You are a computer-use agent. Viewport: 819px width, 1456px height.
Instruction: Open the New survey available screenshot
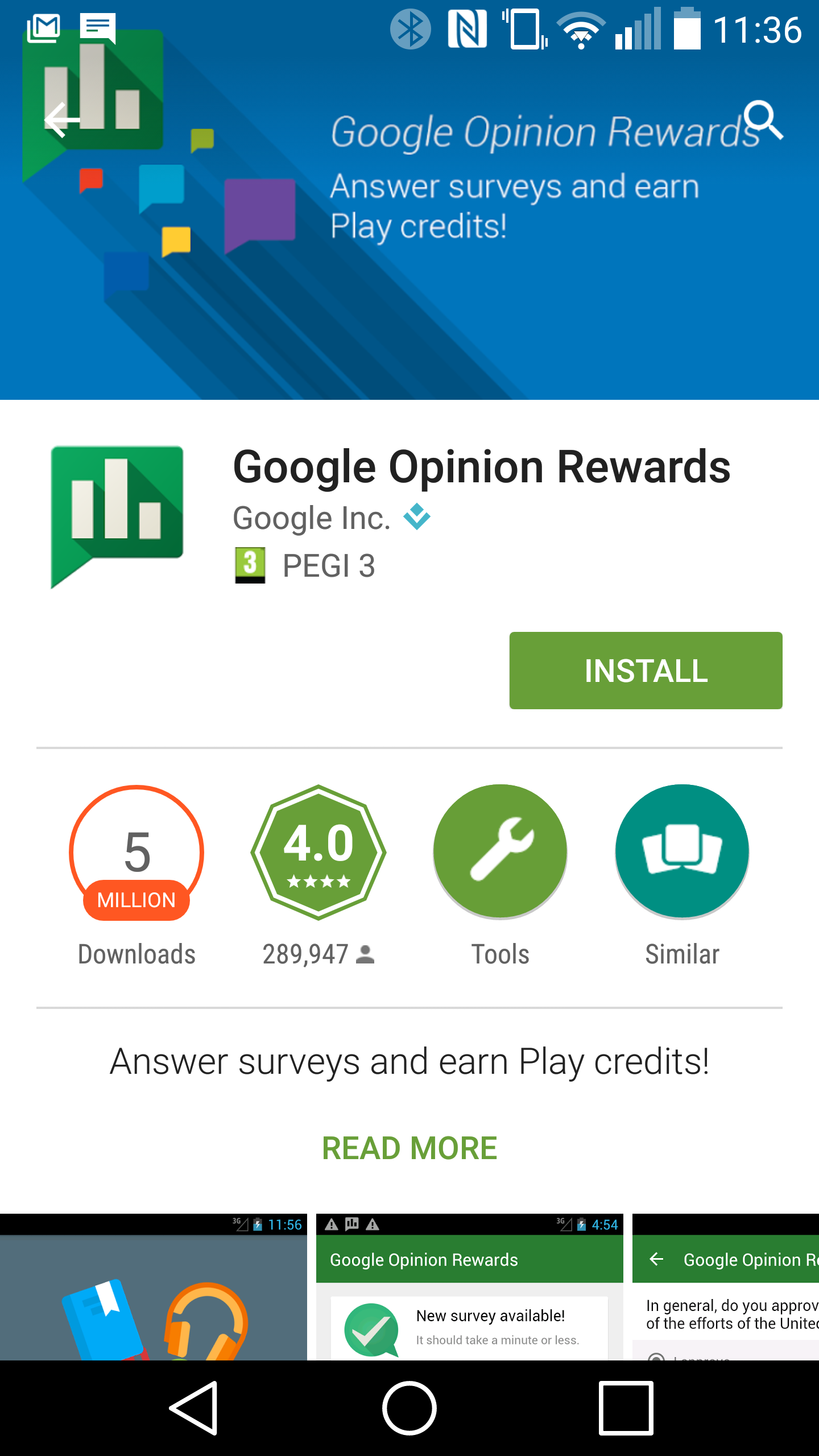tap(470, 1287)
